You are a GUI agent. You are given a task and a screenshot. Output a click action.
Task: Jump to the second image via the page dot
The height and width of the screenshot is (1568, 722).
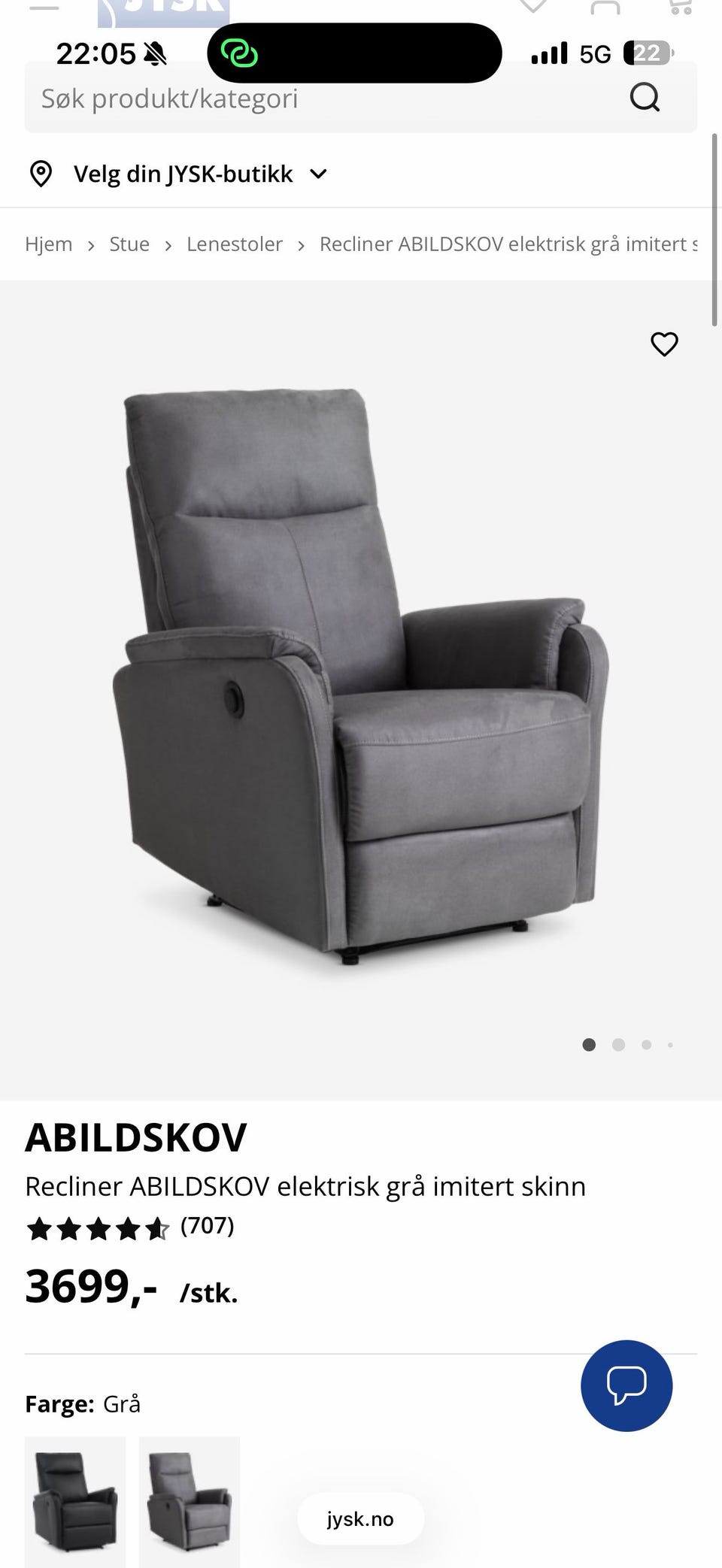pyautogui.click(x=618, y=1045)
